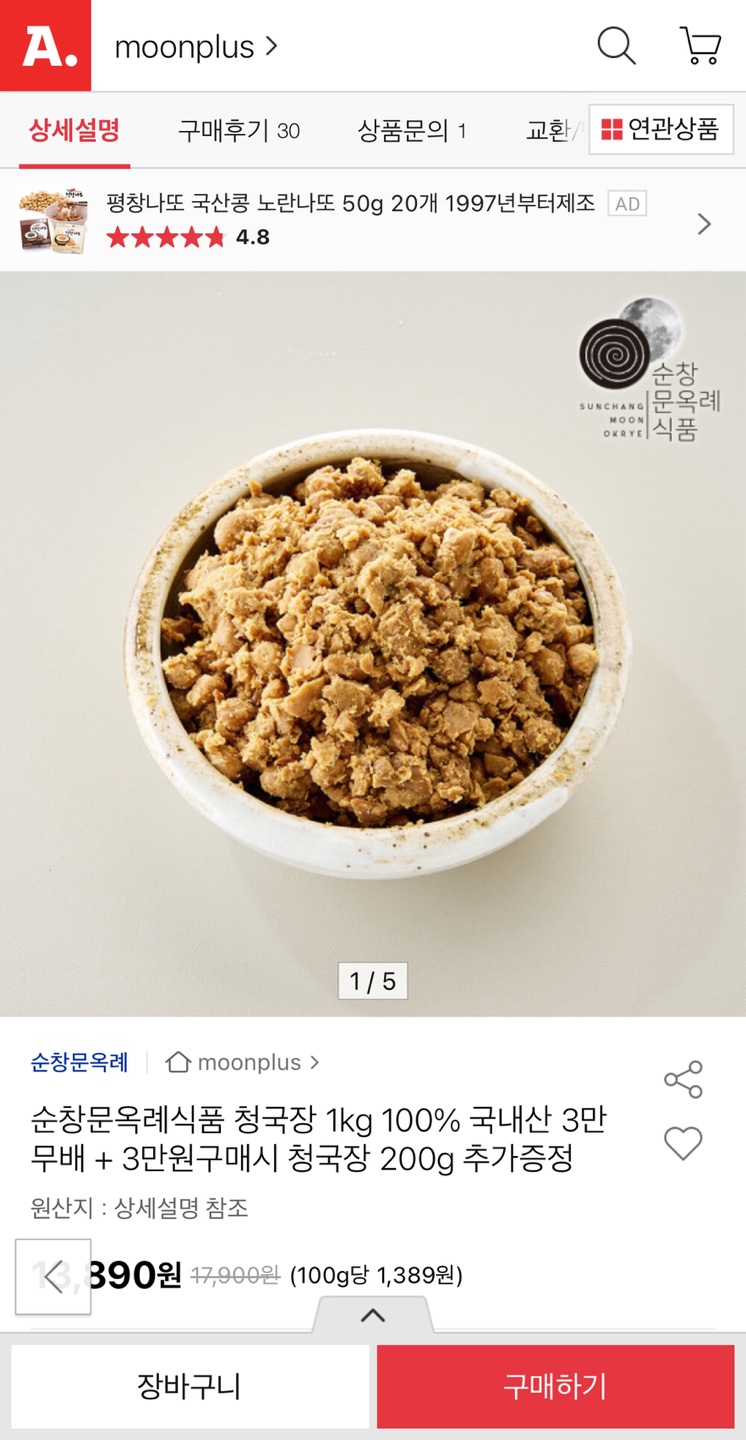
Task: Go to the Auction home logo
Action: (x=45, y=46)
